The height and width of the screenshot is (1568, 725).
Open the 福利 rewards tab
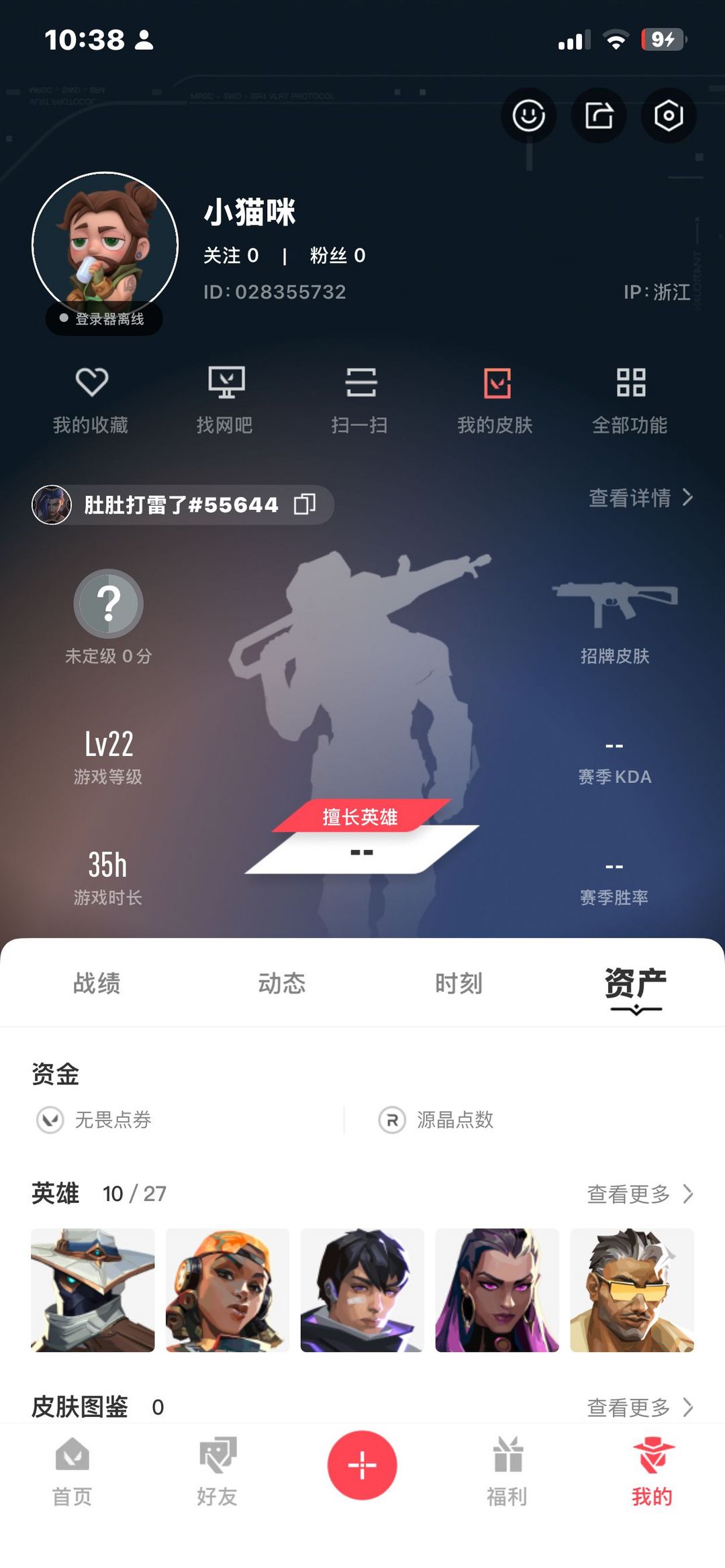click(x=507, y=1472)
